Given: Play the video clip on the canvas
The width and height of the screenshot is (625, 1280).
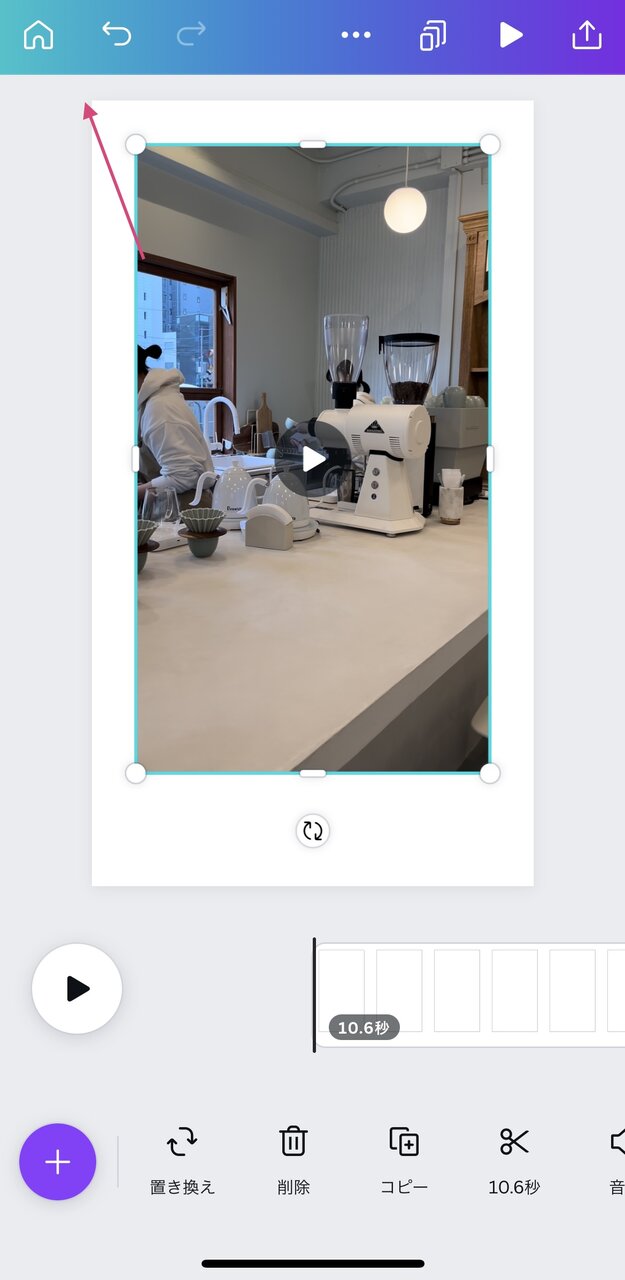Looking at the screenshot, I should tap(313, 459).
